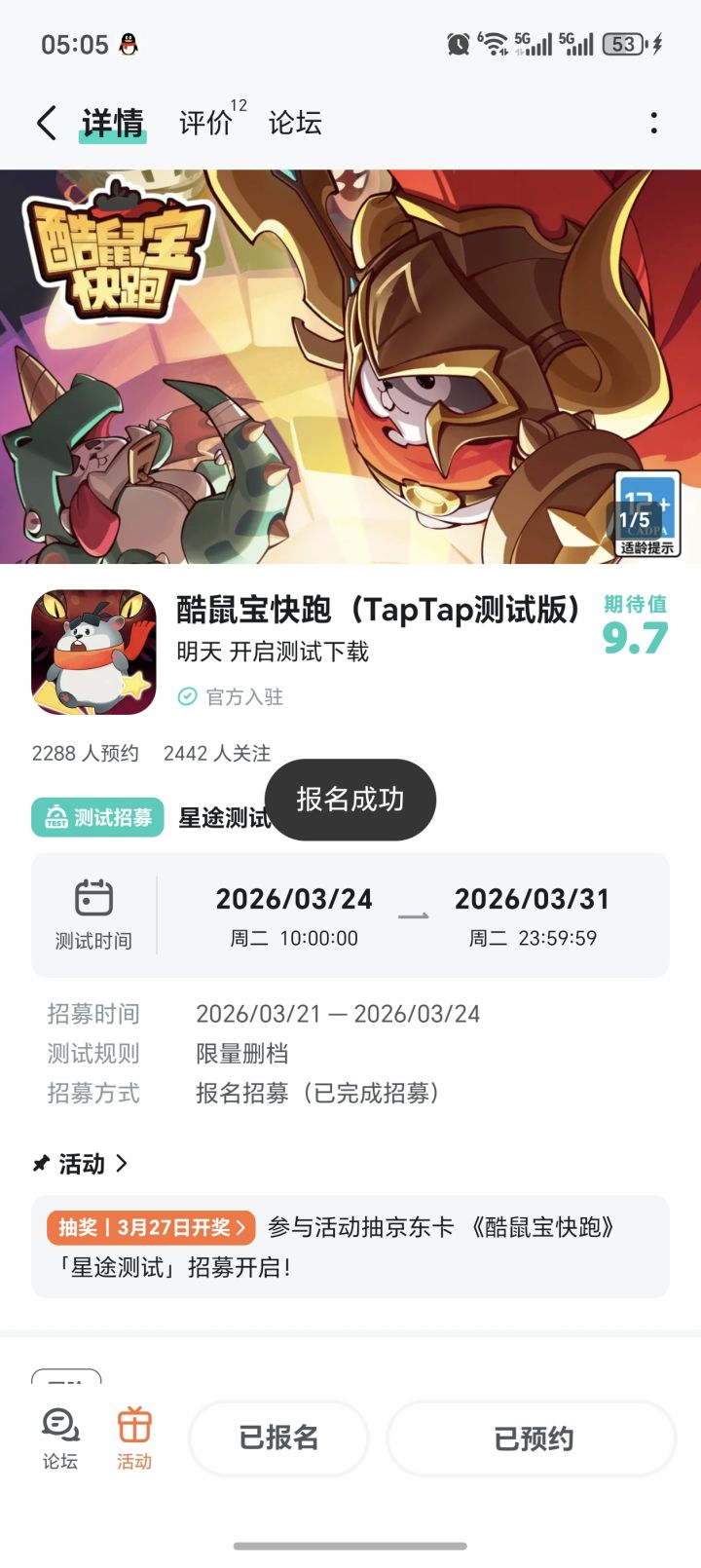Screen dimensions: 701x1568
Task: Open the overflow menu via three dots
Action: (x=654, y=123)
